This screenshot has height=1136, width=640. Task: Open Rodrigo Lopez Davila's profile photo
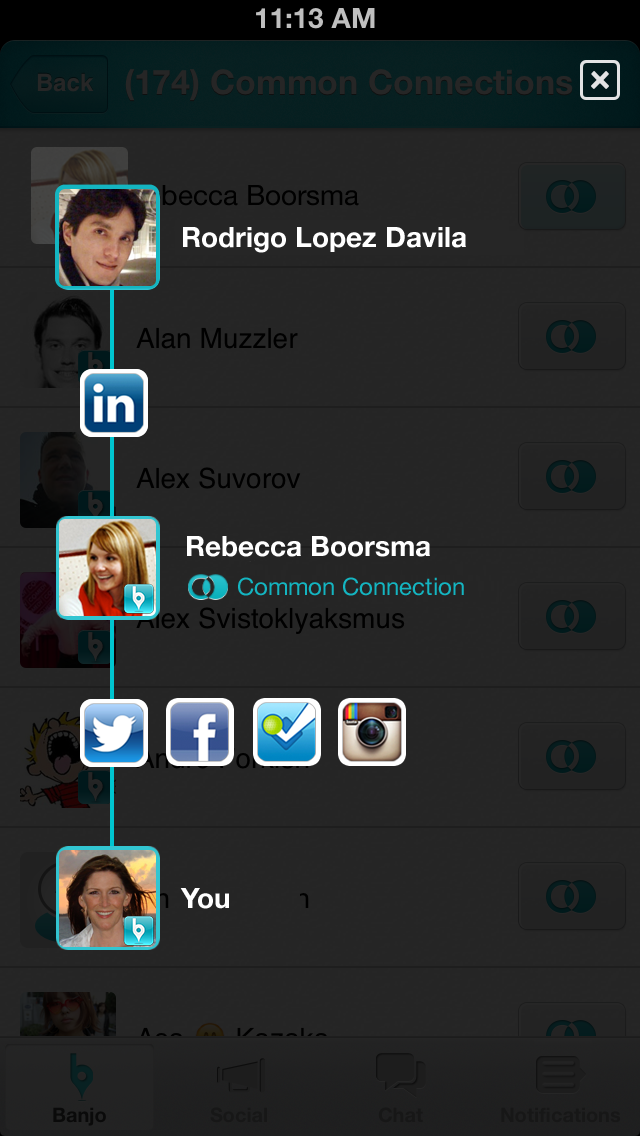107,238
